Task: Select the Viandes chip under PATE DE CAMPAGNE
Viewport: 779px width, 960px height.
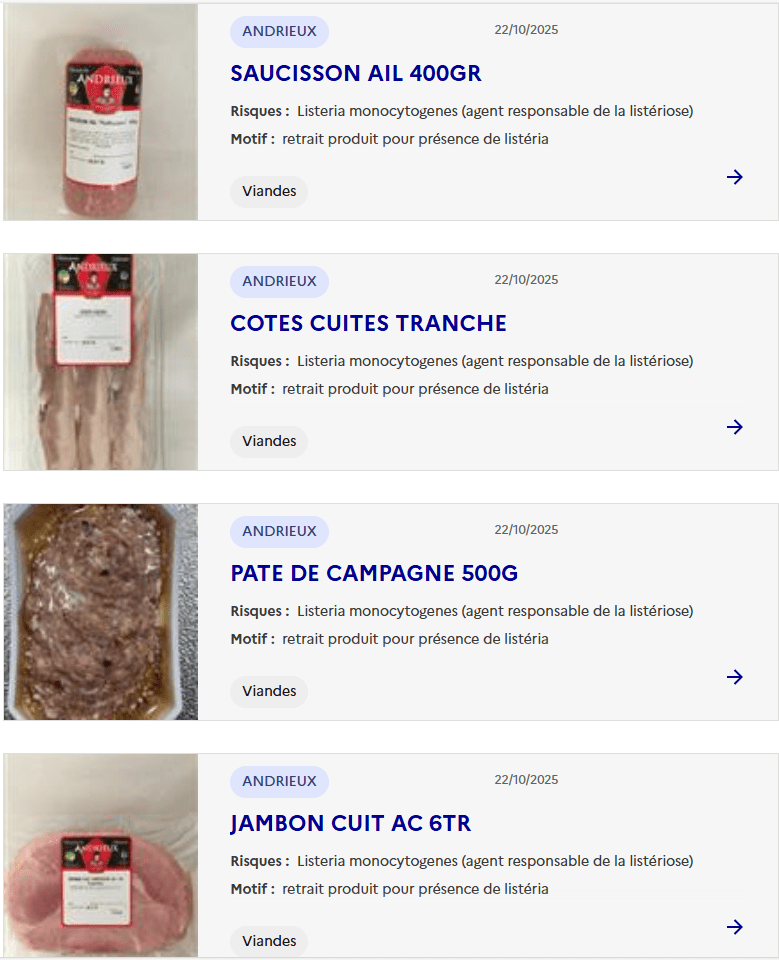Action: coord(269,691)
